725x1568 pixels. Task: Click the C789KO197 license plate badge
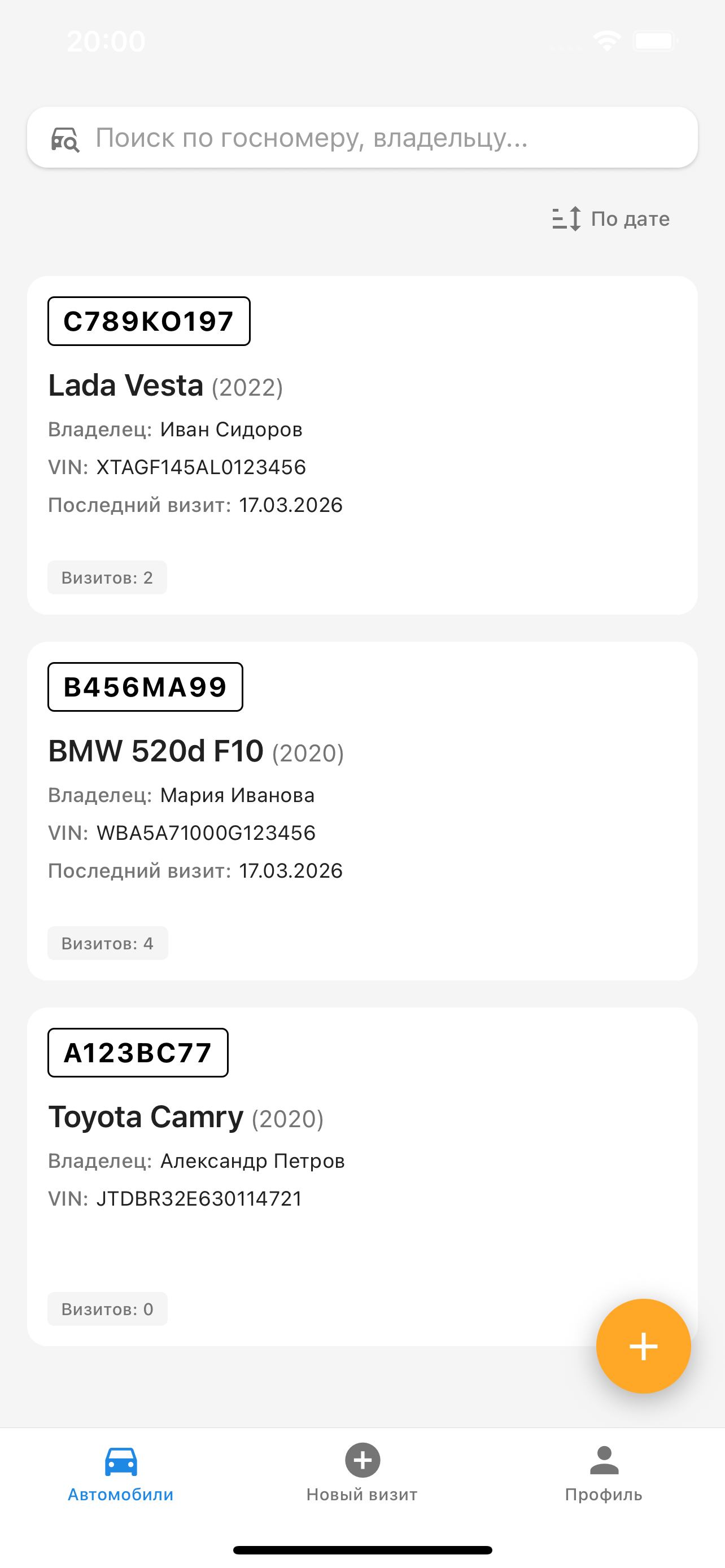coord(149,321)
